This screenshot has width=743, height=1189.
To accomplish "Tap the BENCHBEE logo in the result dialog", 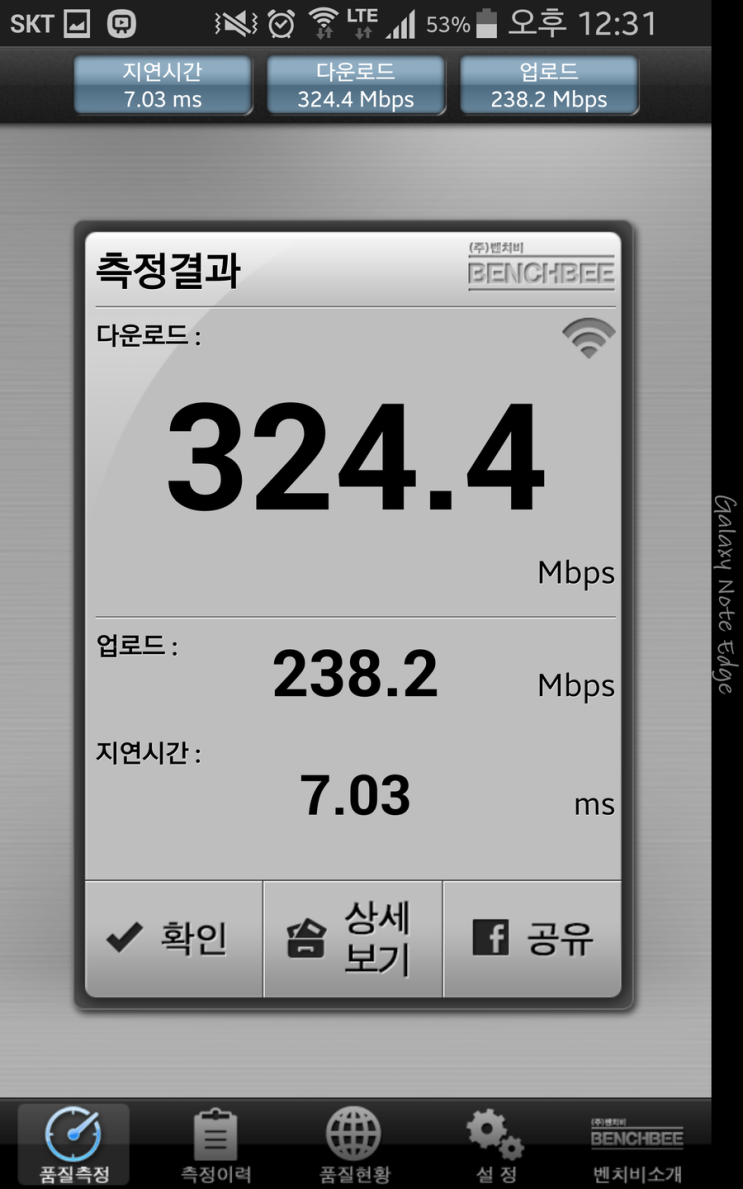I will click(x=541, y=268).
